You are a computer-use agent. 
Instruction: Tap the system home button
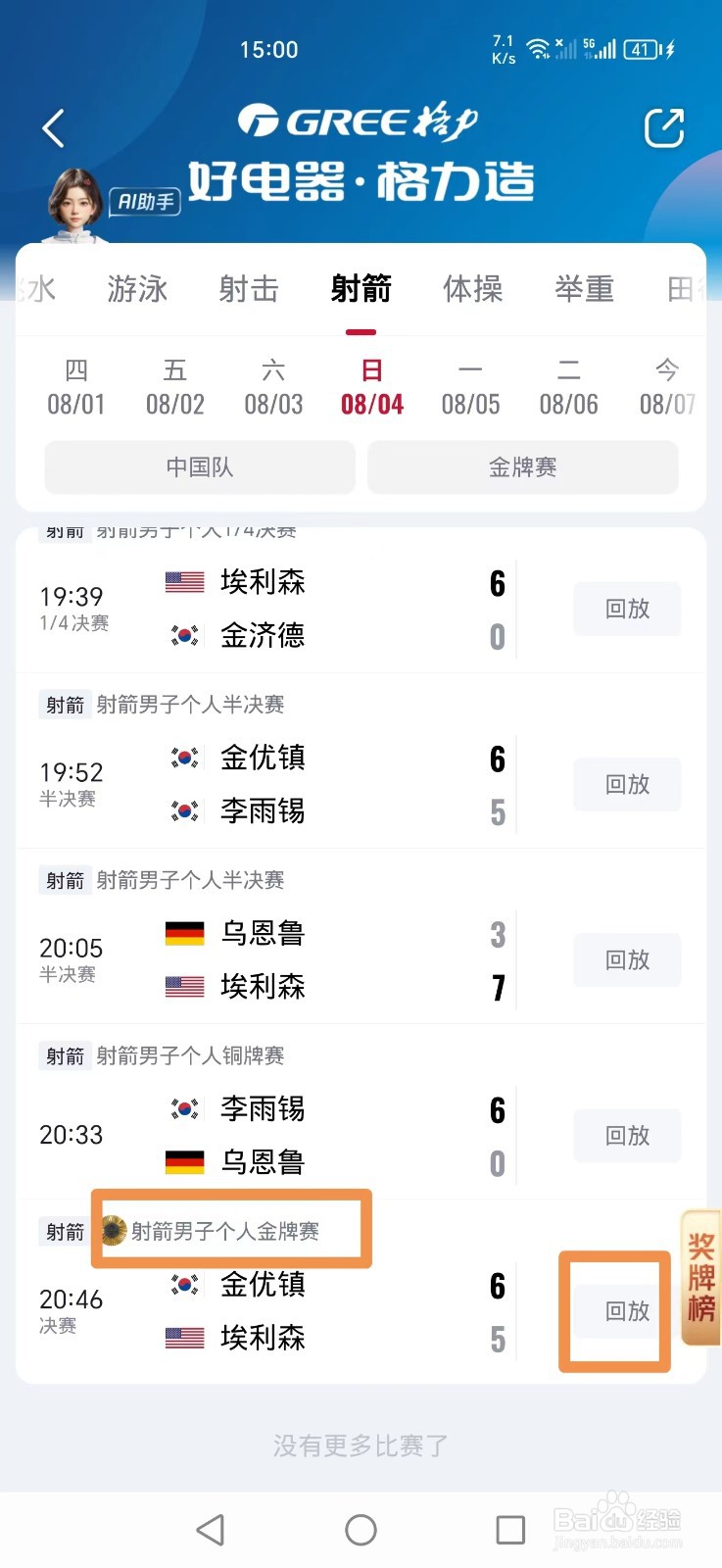(361, 1530)
